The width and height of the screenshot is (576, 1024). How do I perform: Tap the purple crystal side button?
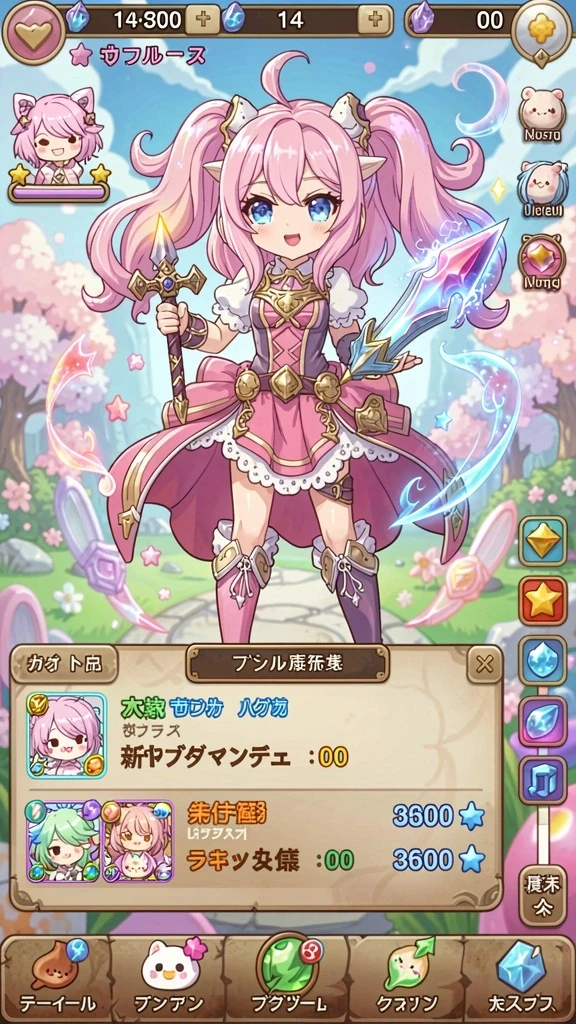(x=543, y=721)
